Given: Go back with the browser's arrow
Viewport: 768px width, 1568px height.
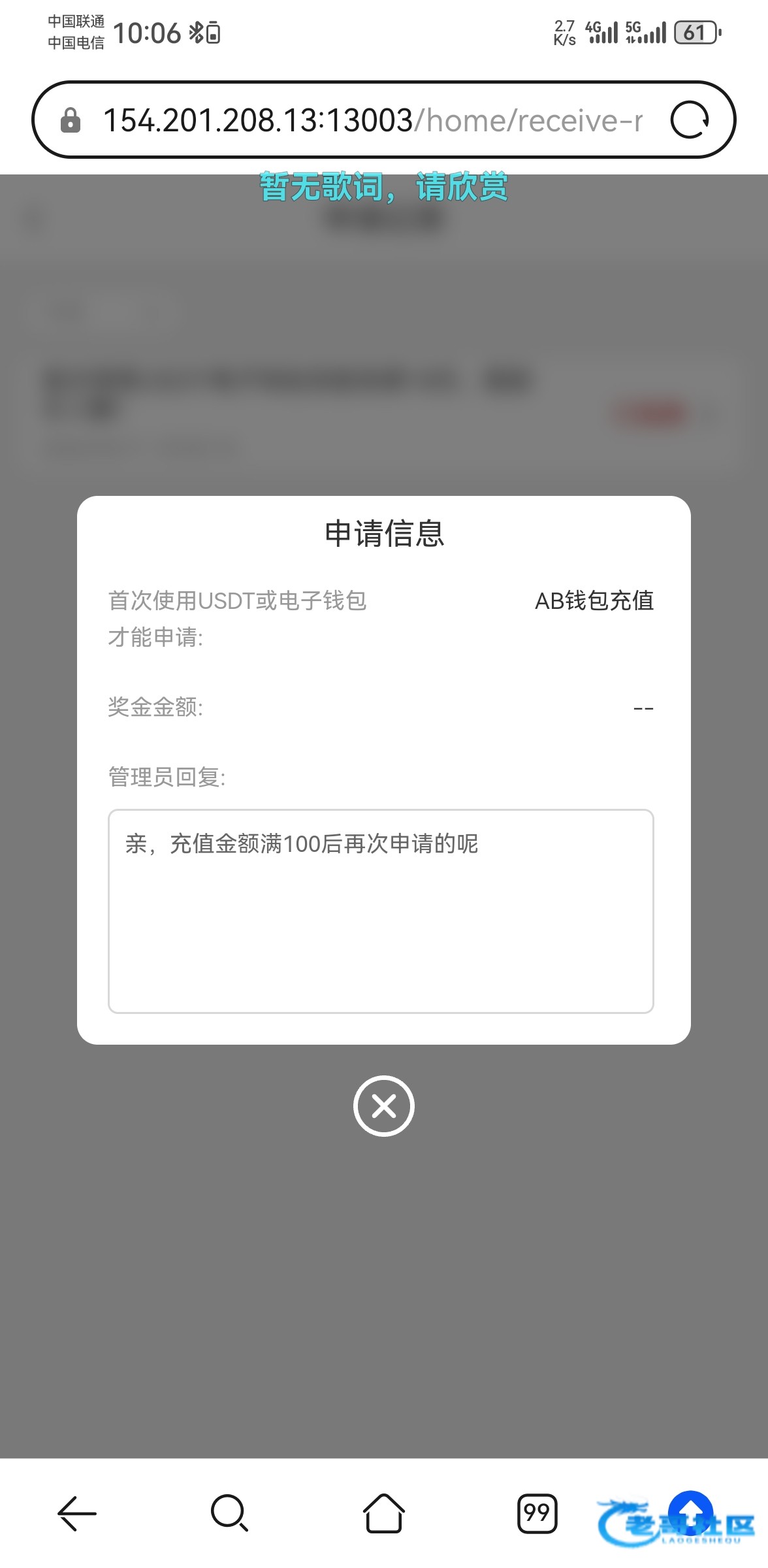Looking at the screenshot, I should pyautogui.click(x=77, y=1513).
